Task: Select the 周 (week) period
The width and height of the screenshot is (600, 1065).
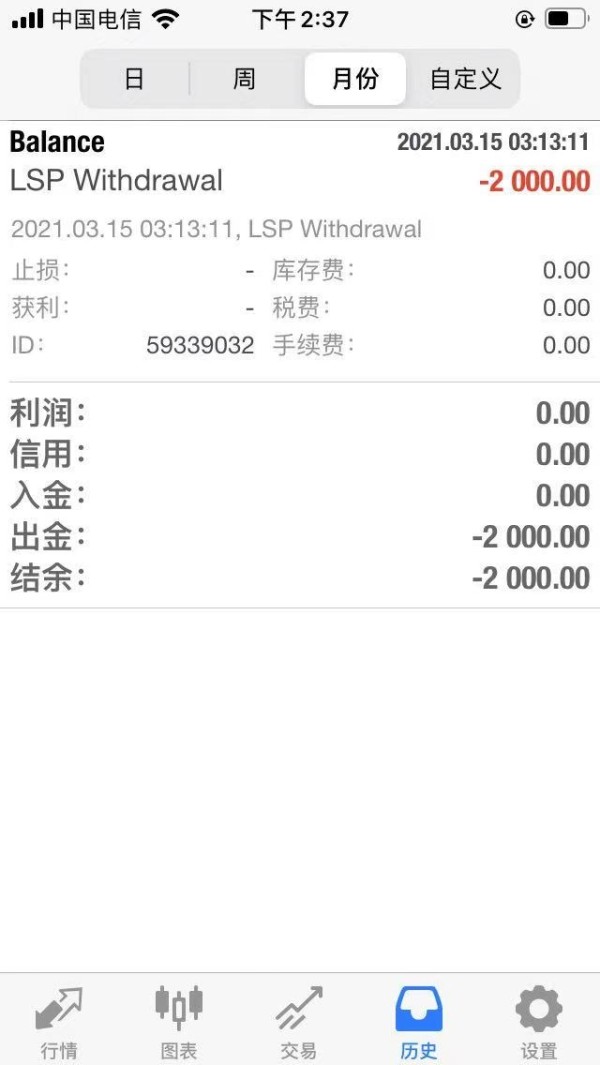Action: (x=245, y=79)
